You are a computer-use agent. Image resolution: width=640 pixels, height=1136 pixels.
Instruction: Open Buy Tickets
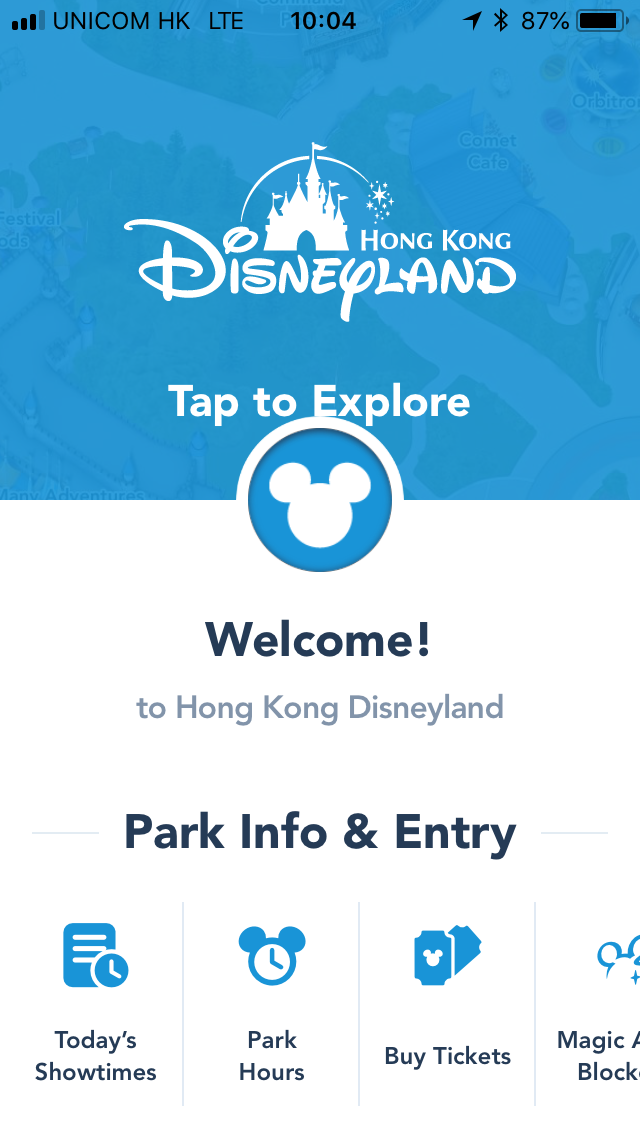[x=447, y=1002]
